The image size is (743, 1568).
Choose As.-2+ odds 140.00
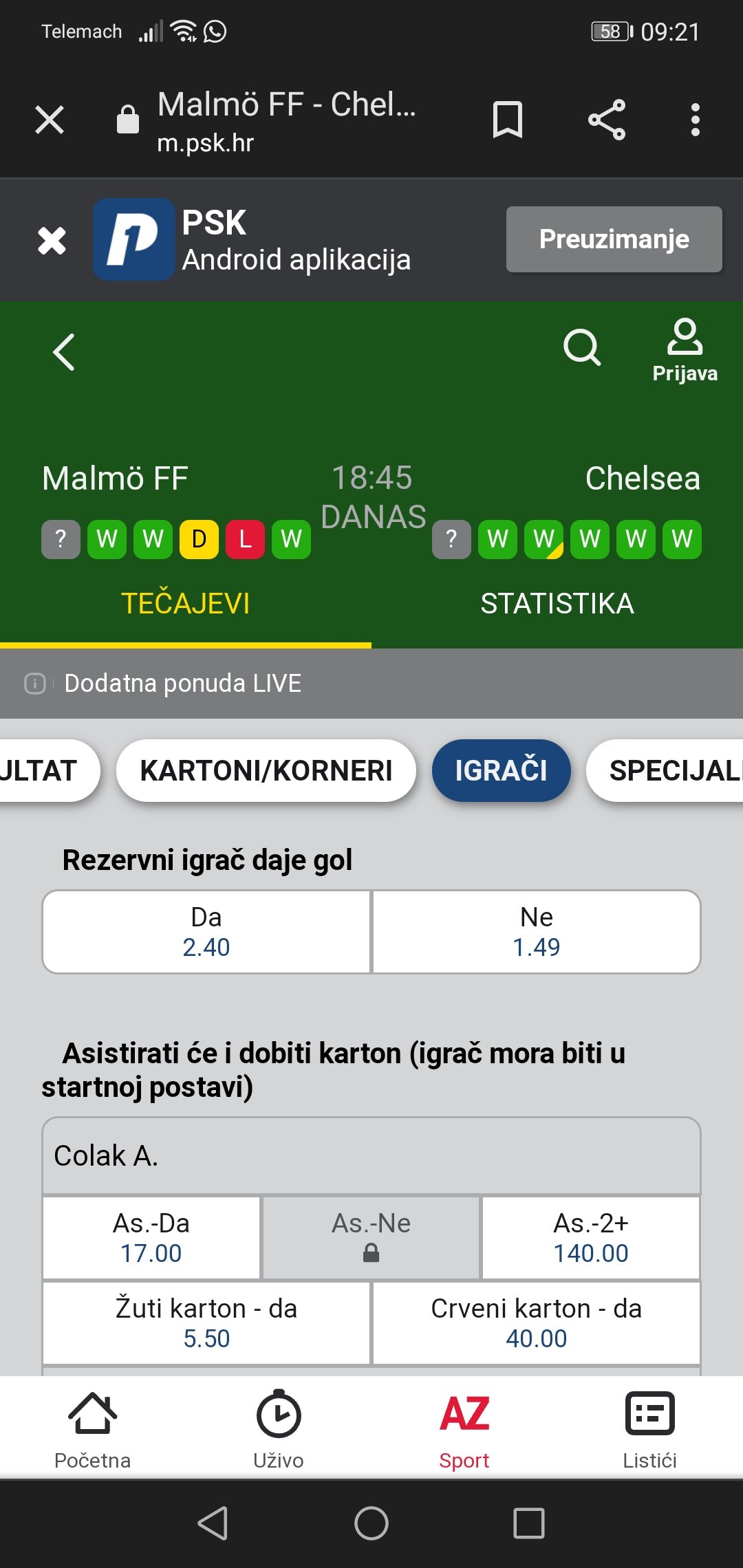click(591, 1238)
